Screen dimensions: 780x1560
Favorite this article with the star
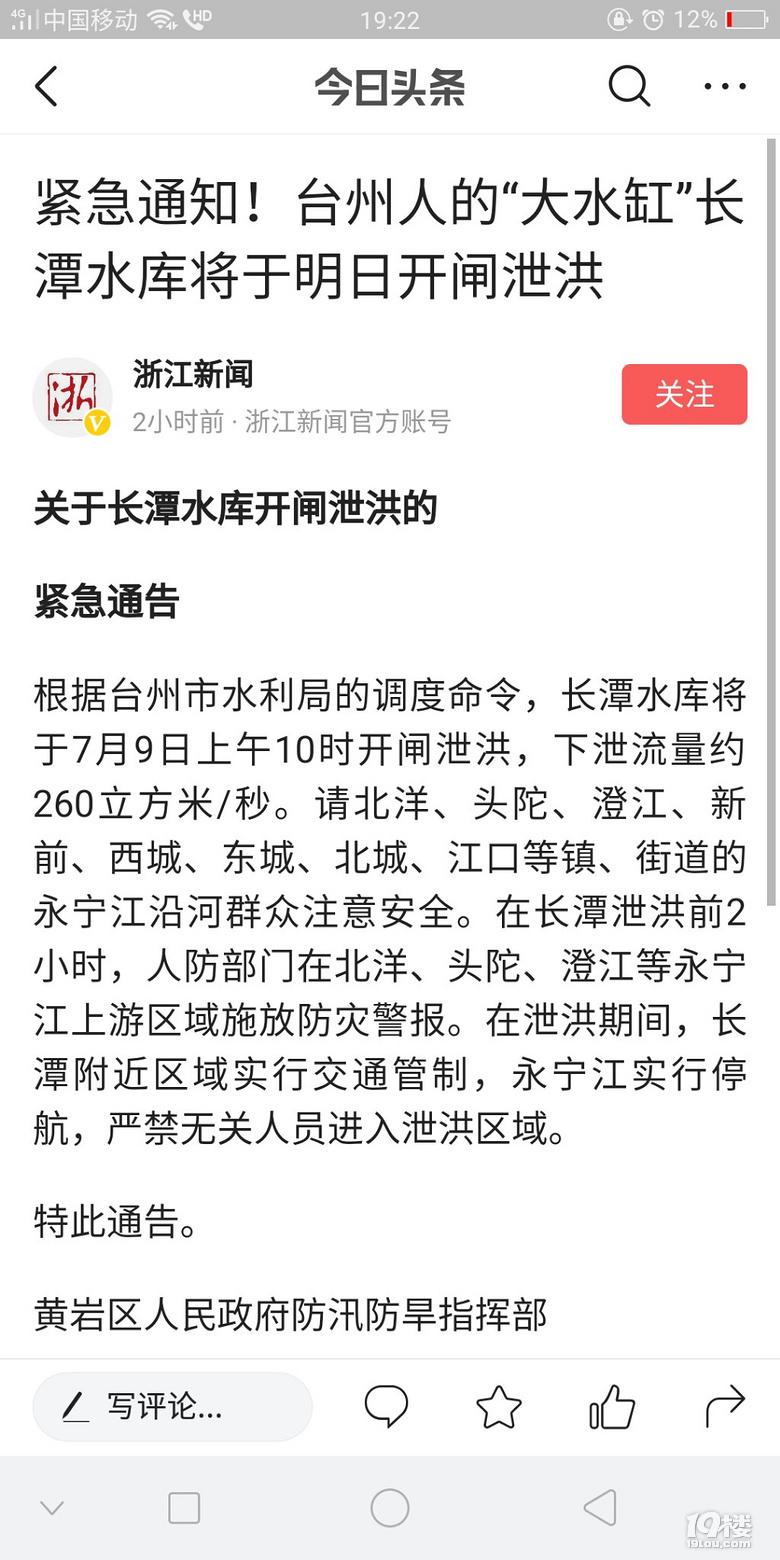[498, 1407]
